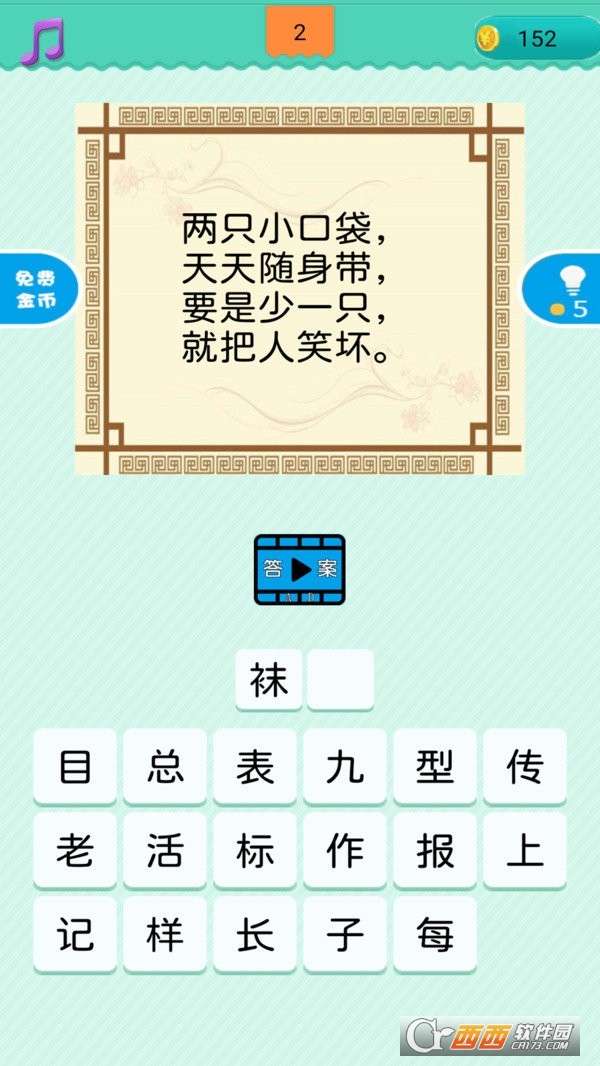Select the character 型
The height and width of the screenshot is (1066, 600).
[x=435, y=767]
